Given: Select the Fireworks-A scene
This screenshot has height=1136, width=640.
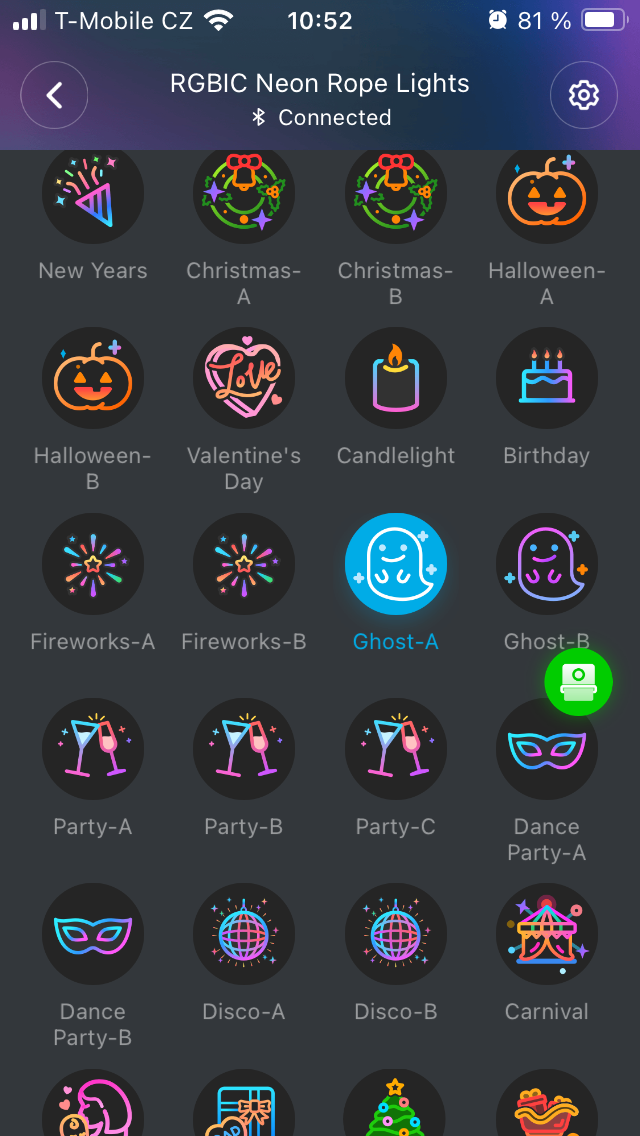Looking at the screenshot, I should pyautogui.click(x=93, y=564).
